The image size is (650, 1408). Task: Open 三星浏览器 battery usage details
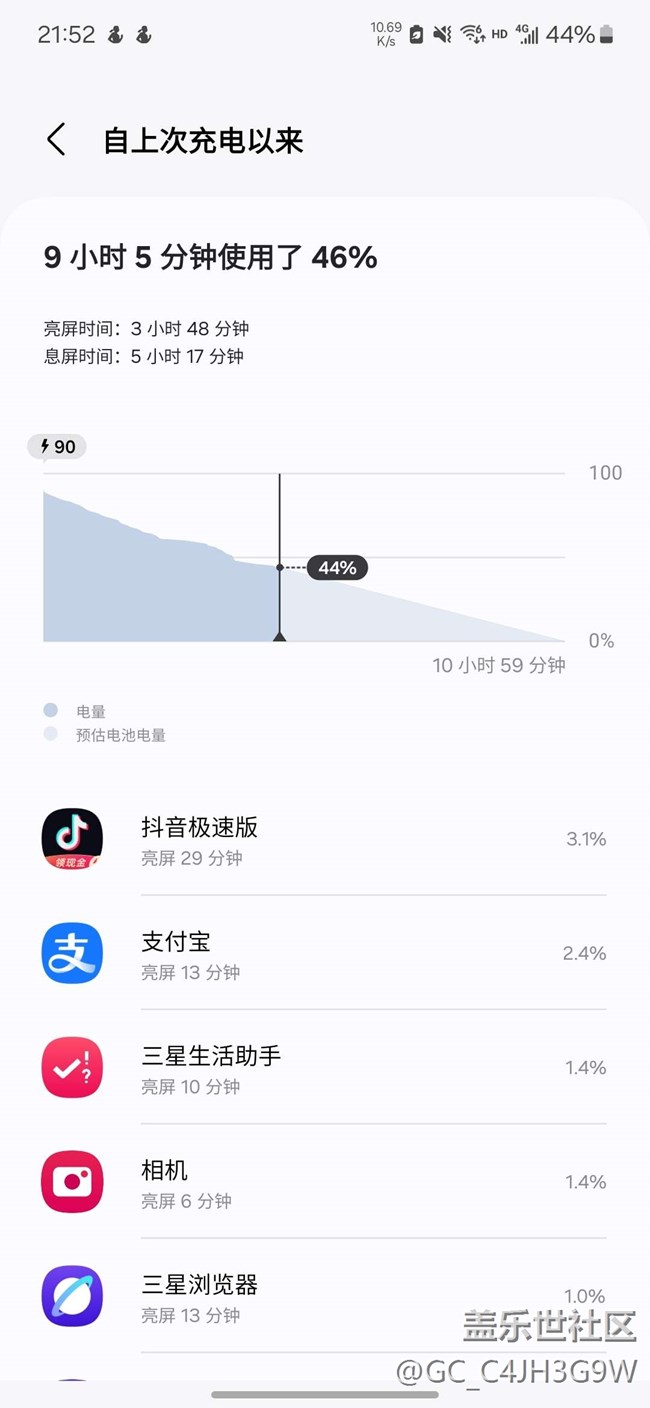(x=325, y=1295)
